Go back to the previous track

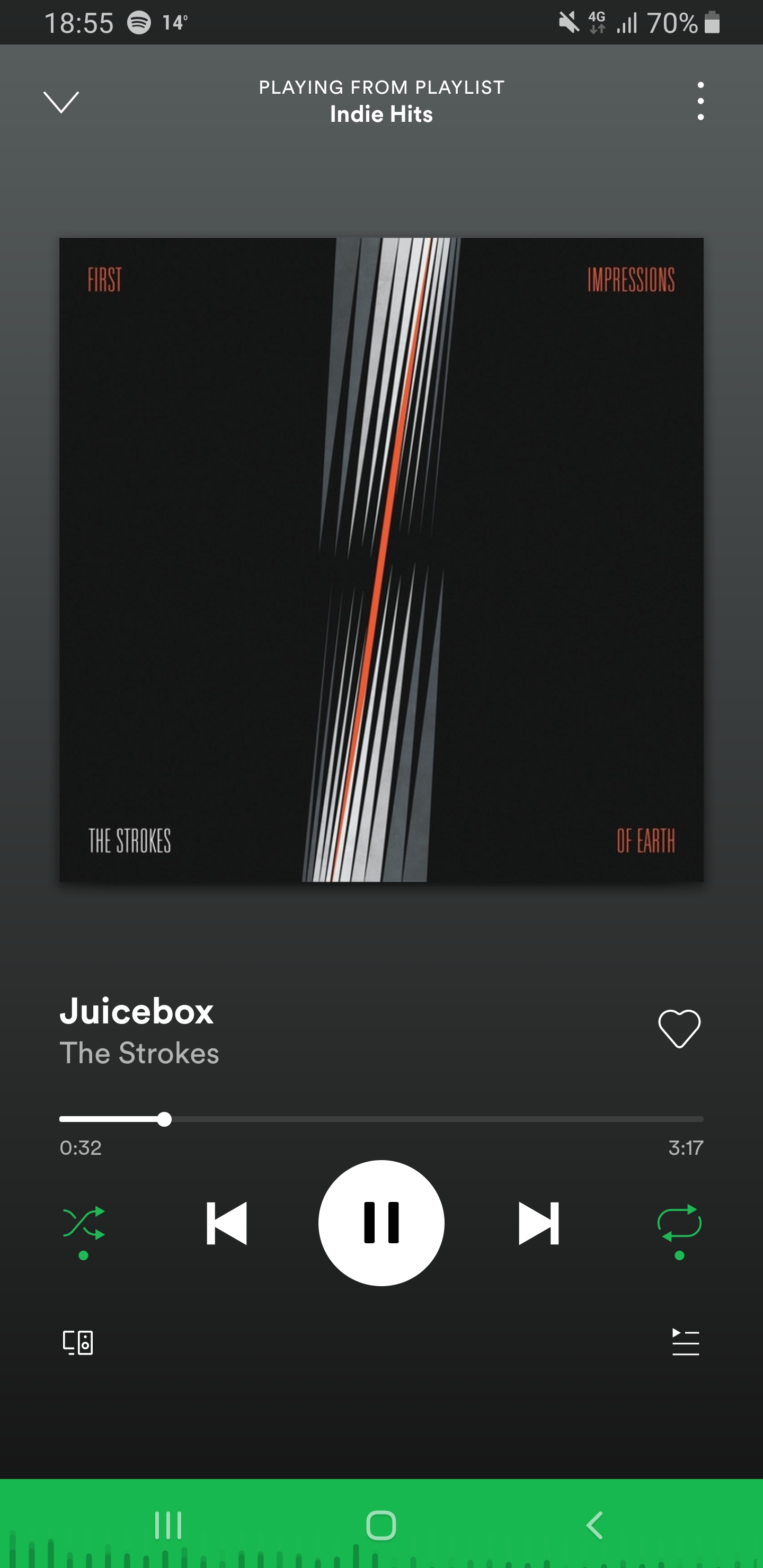pyautogui.click(x=227, y=1222)
